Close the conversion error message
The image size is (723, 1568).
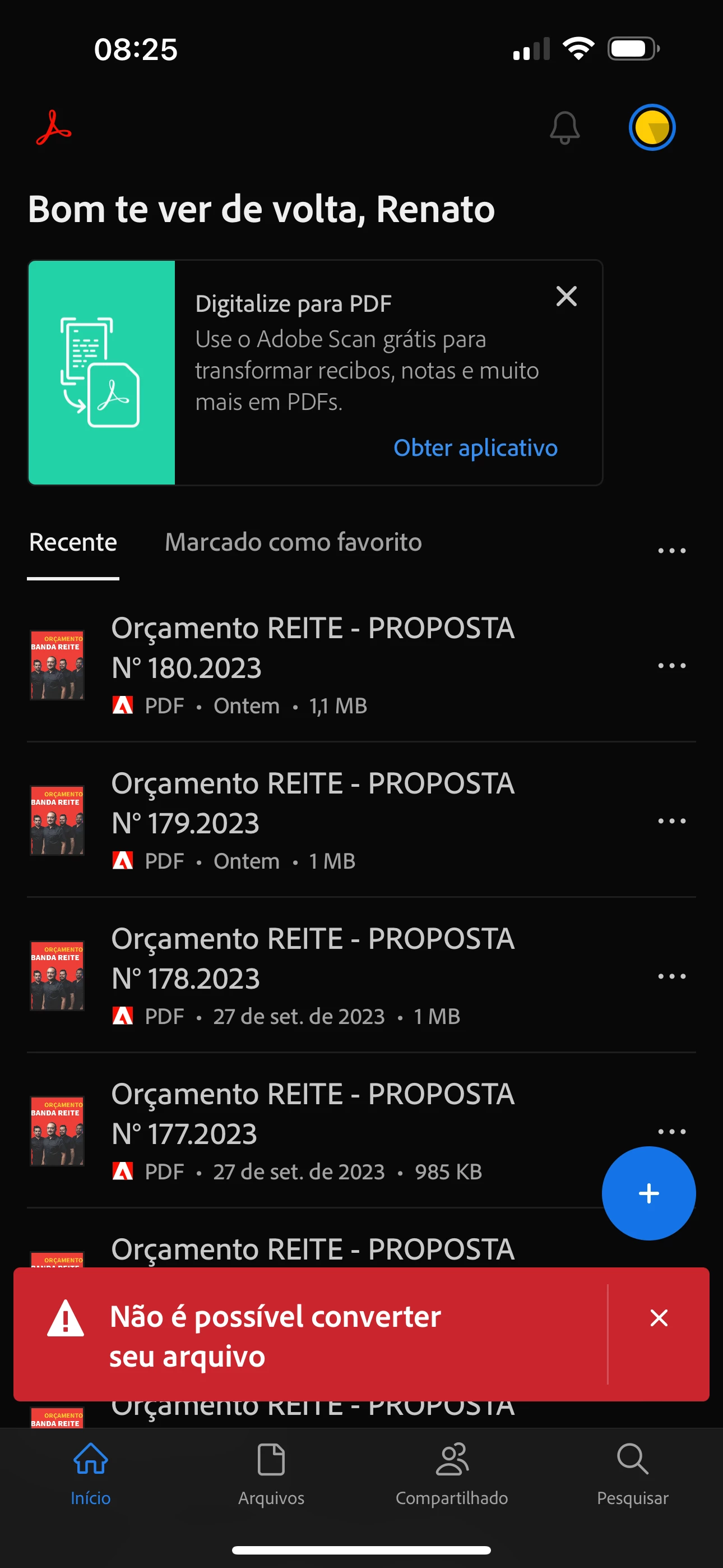(x=659, y=1318)
